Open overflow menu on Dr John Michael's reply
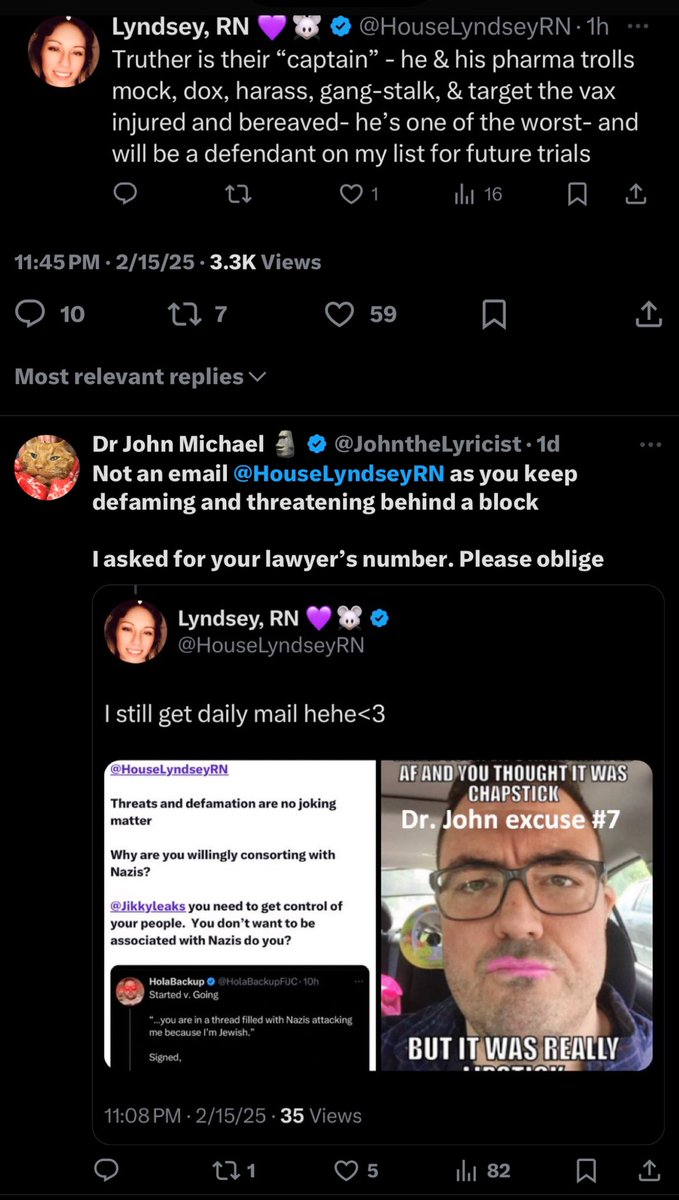Image resolution: width=679 pixels, height=1200 pixels. click(x=650, y=444)
